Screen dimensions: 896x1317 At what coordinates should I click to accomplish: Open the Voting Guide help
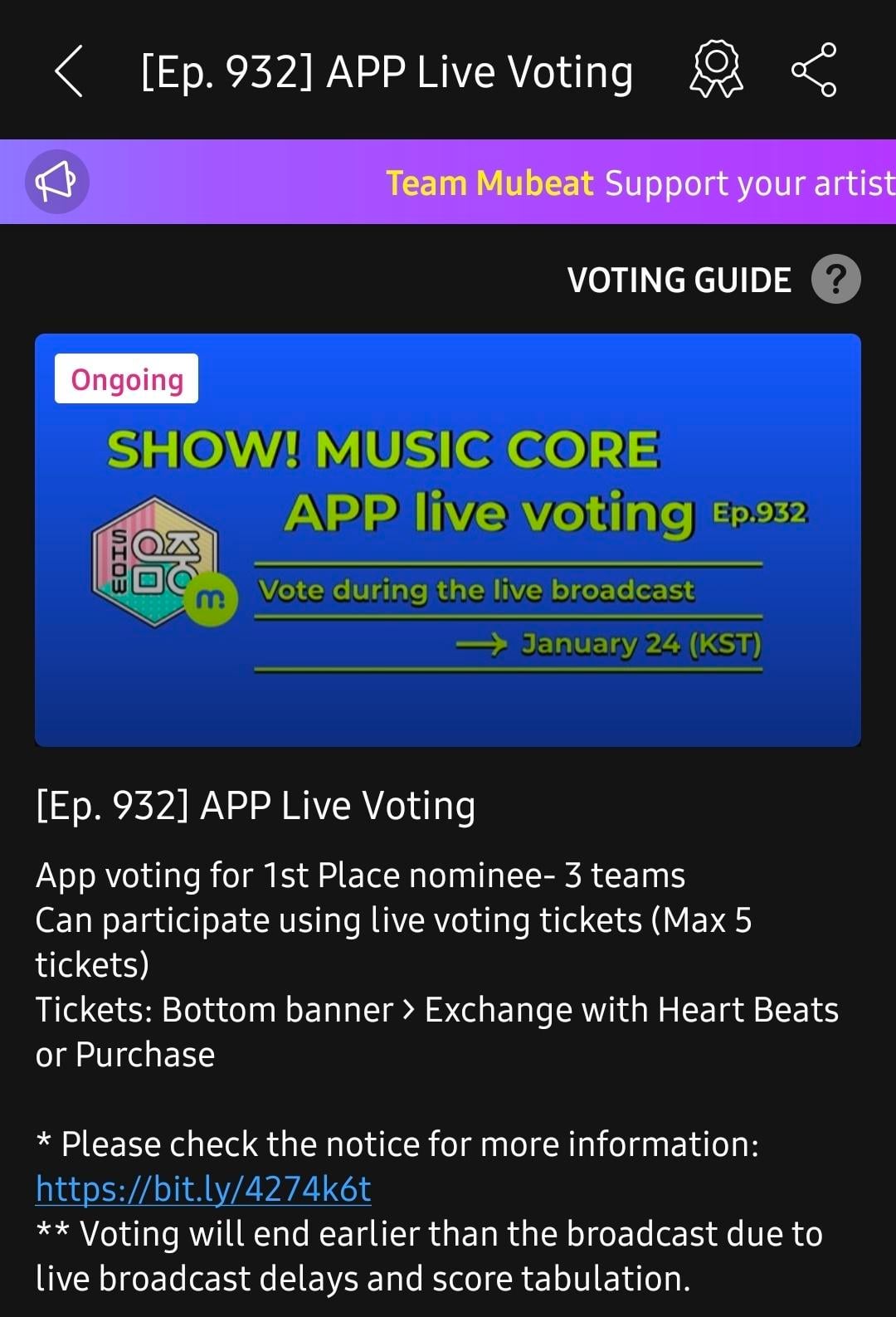point(835,279)
